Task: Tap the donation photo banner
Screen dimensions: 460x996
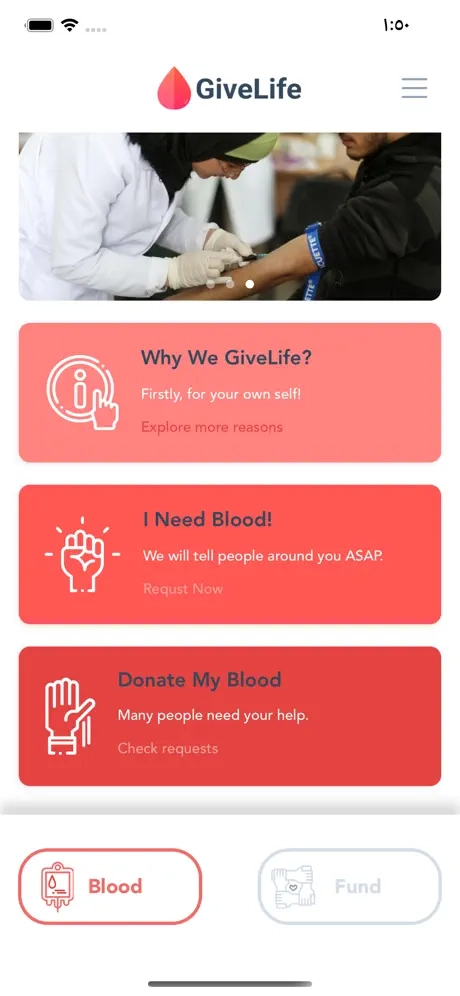Action: 229,216
